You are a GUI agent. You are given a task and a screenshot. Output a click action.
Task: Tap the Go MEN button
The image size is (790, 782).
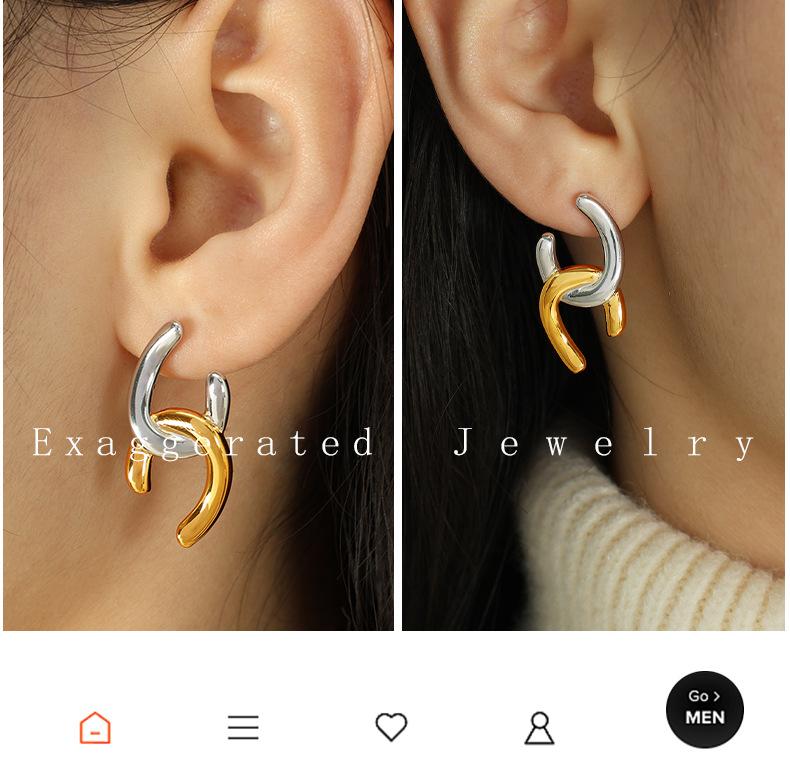(705, 709)
